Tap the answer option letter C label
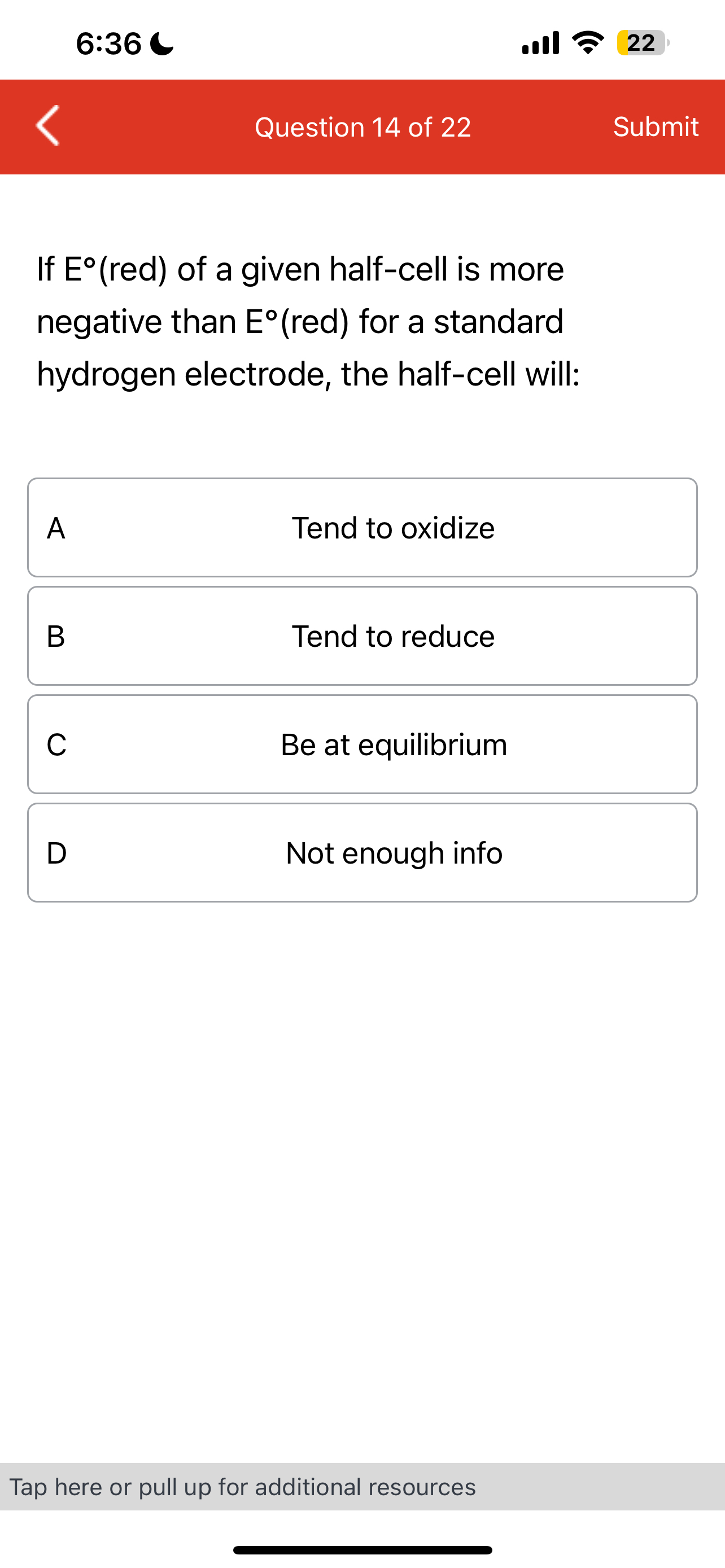Viewport: 725px width, 1568px height. [58, 744]
